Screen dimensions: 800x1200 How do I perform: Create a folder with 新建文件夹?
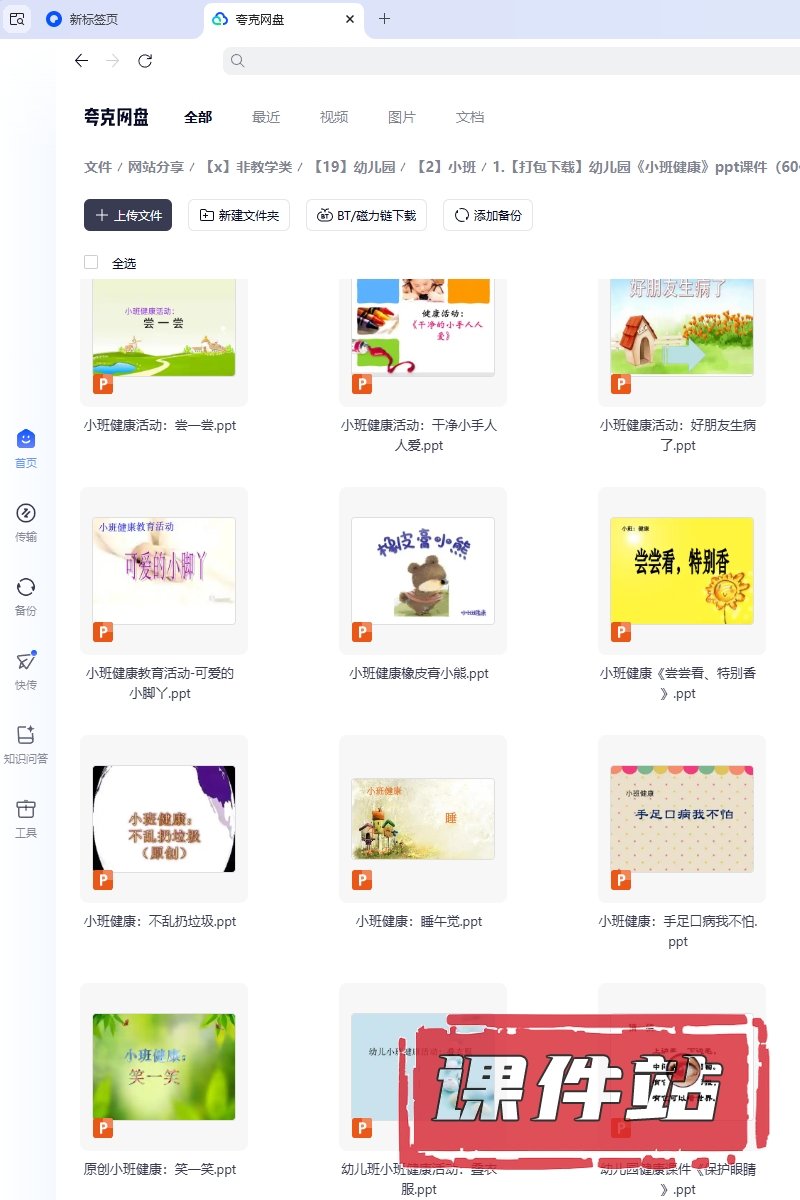coord(239,215)
